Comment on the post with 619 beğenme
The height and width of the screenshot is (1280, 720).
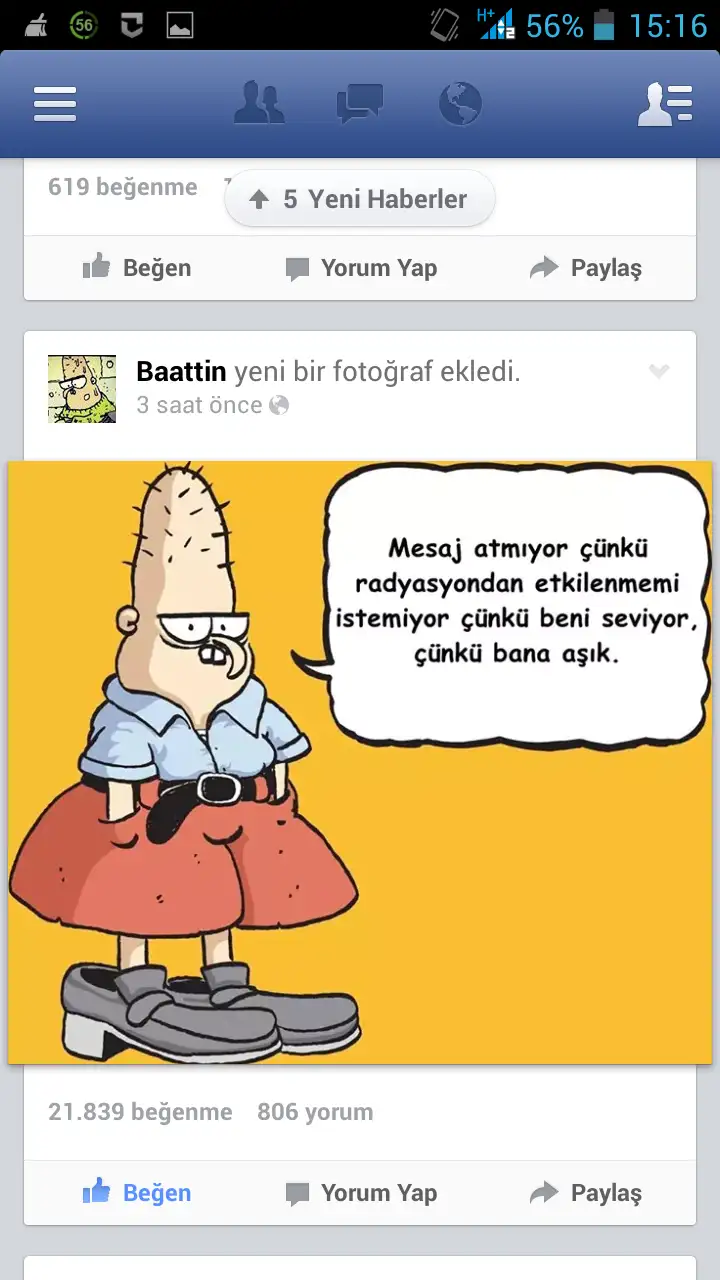coord(361,268)
